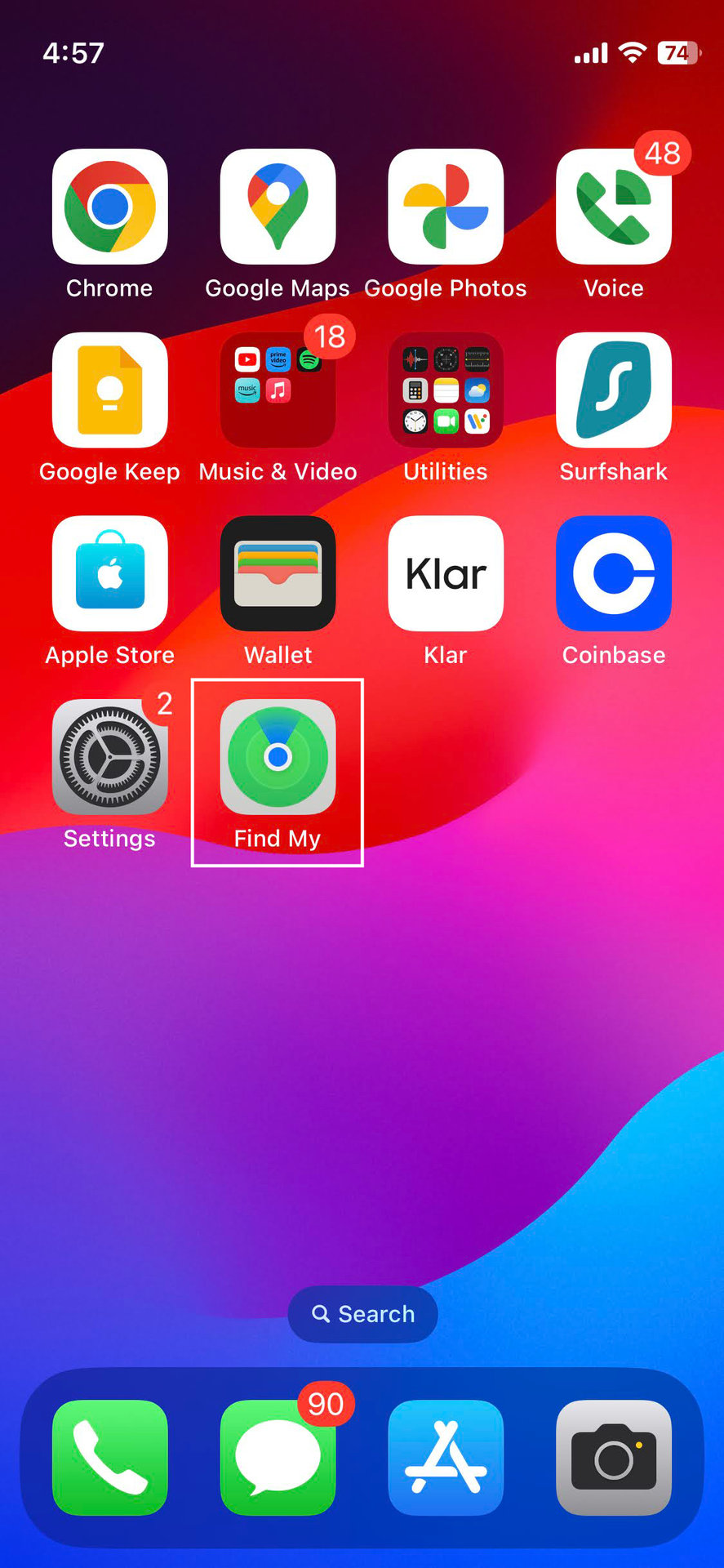Image resolution: width=724 pixels, height=1568 pixels.
Task: Open the Utilities folder
Action: coord(446,390)
